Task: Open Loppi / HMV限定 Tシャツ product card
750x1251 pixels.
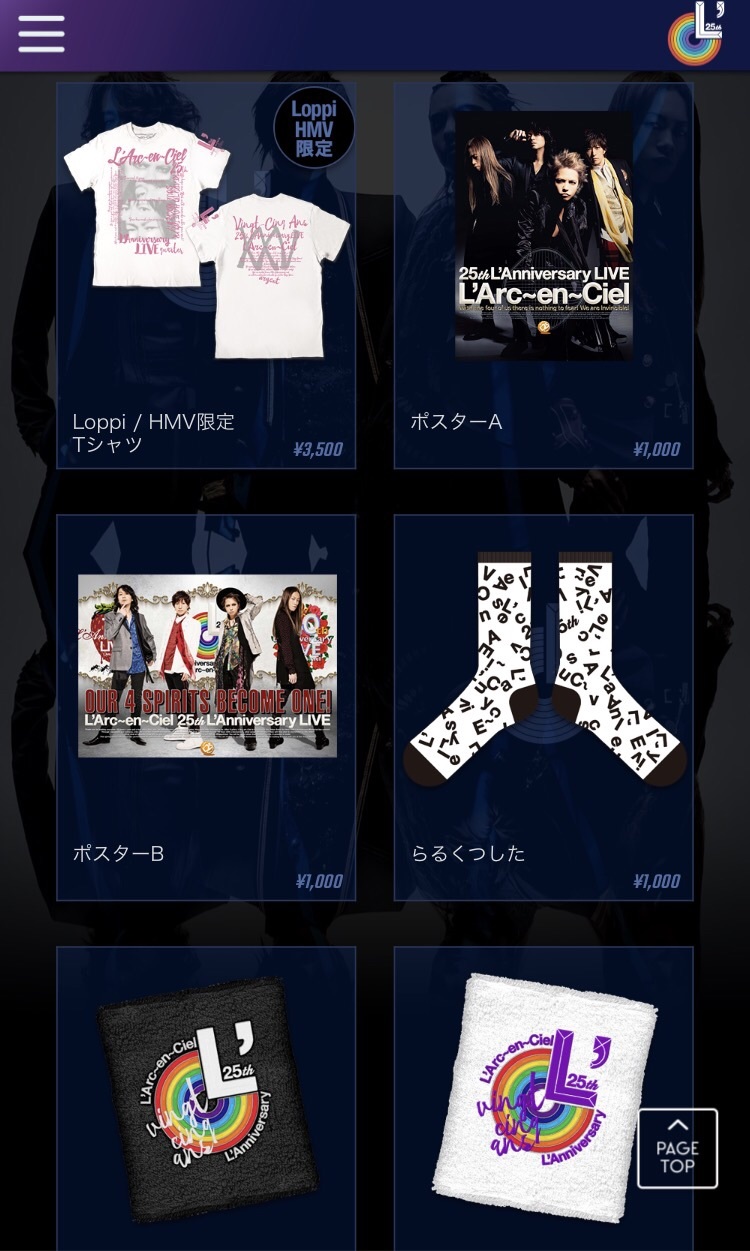Action: tap(206, 275)
